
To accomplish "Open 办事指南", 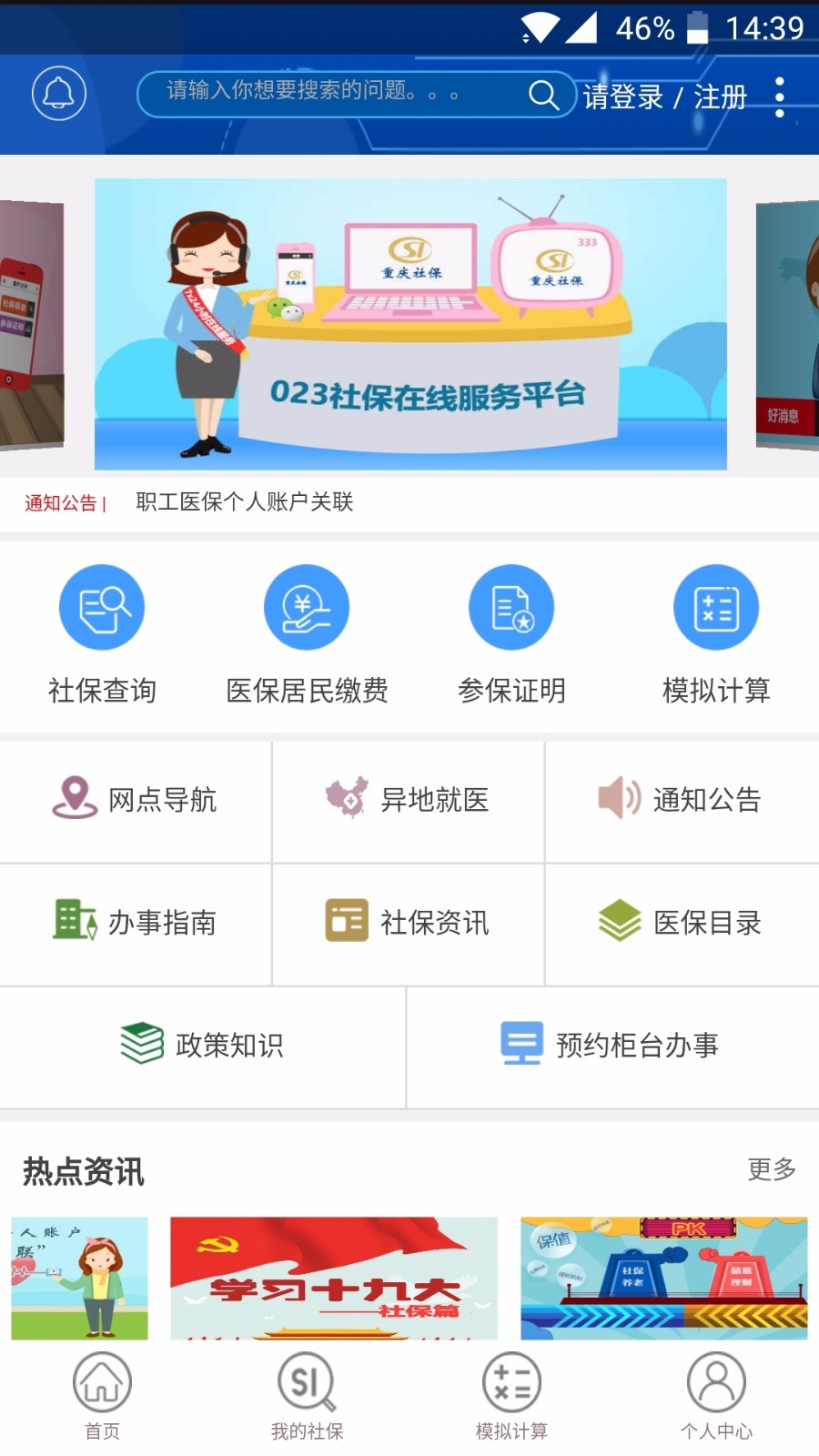I will click(x=136, y=924).
